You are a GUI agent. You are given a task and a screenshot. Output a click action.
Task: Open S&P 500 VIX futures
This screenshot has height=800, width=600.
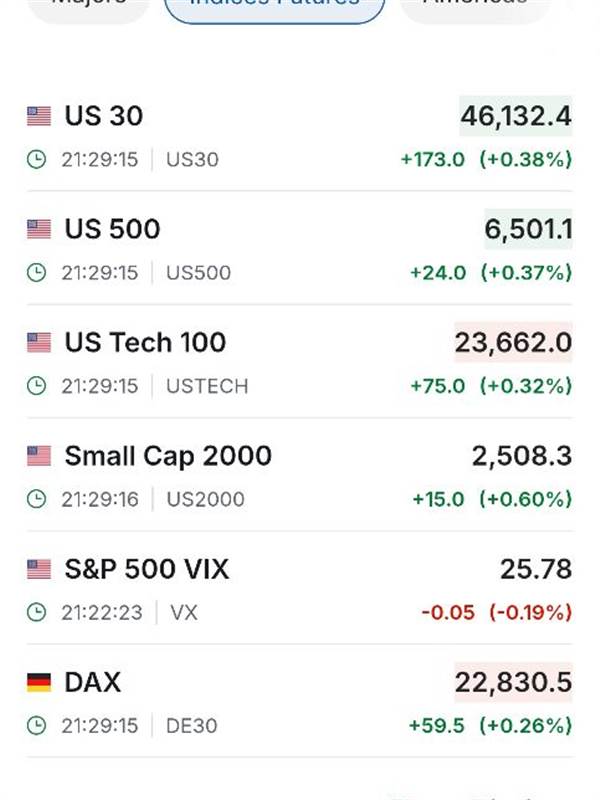coord(299,589)
